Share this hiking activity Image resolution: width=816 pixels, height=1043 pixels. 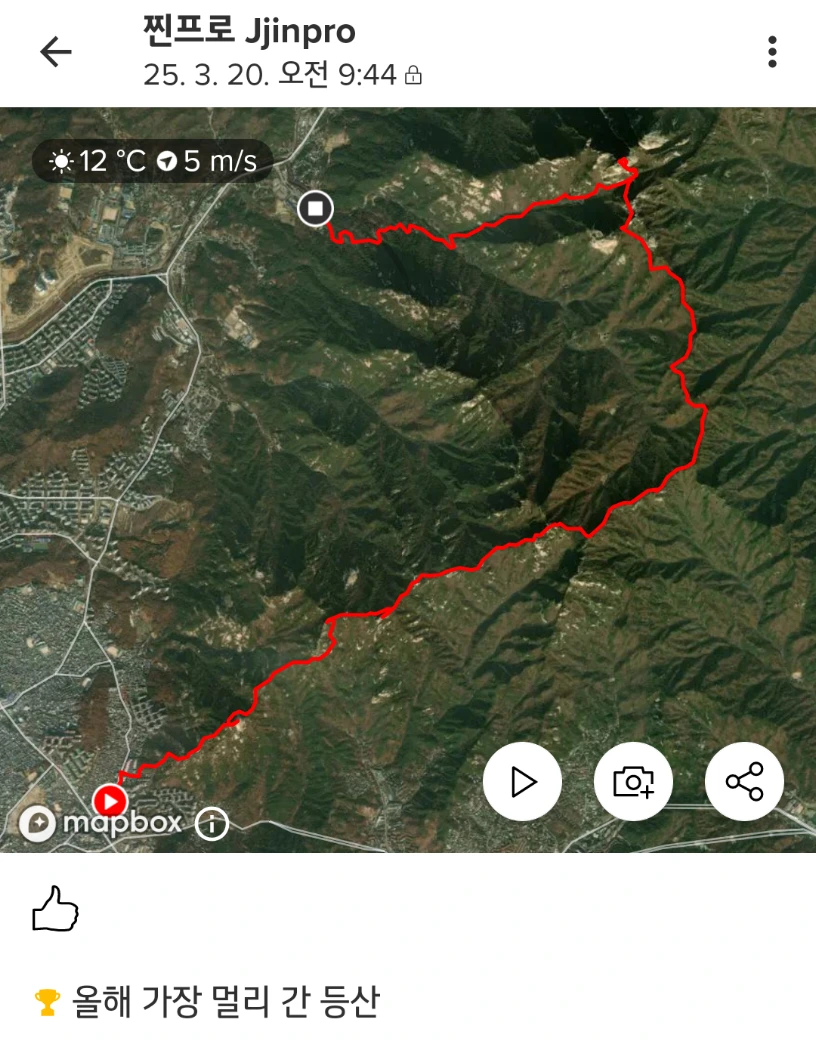(x=744, y=782)
